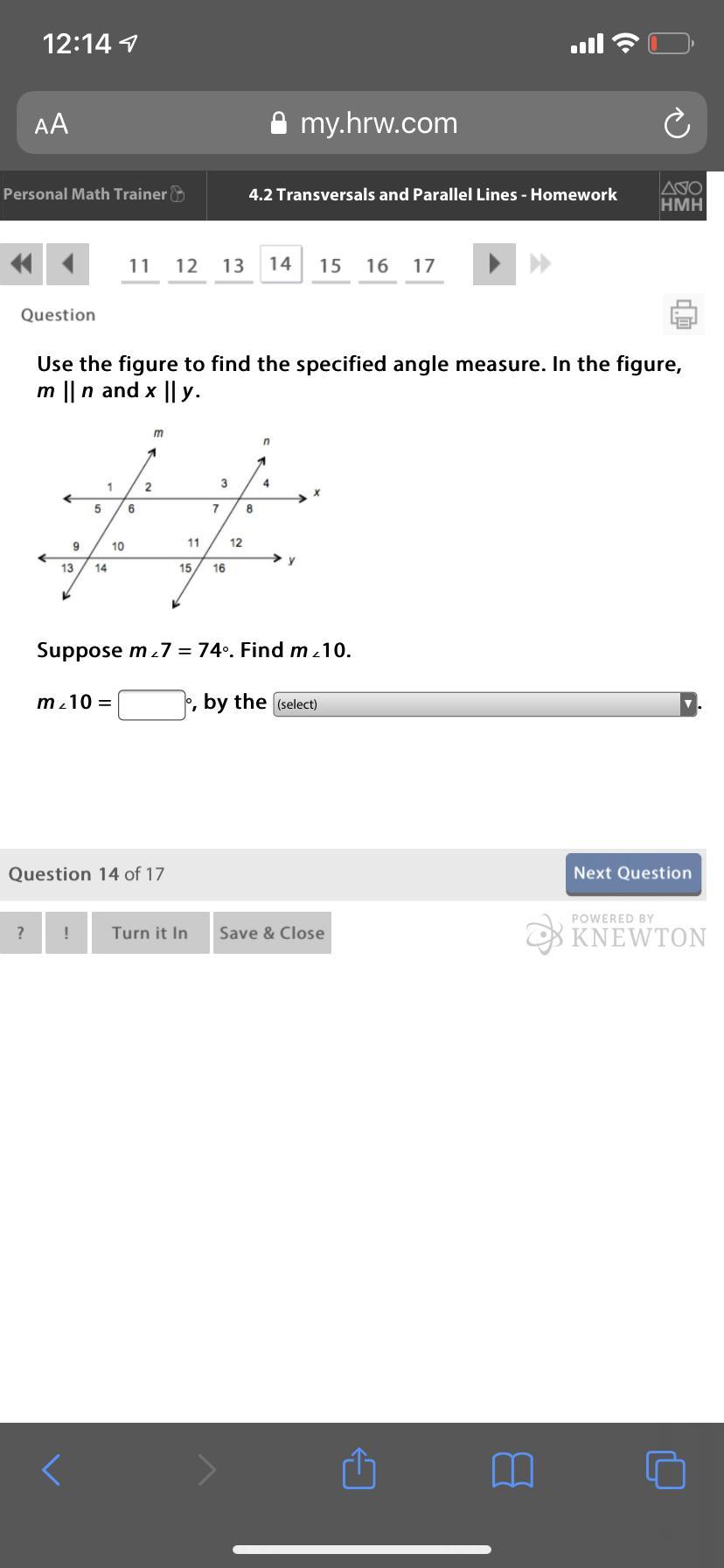Screen dimensions: 724x1568
Task: Open question 17
Action: click(424, 265)
